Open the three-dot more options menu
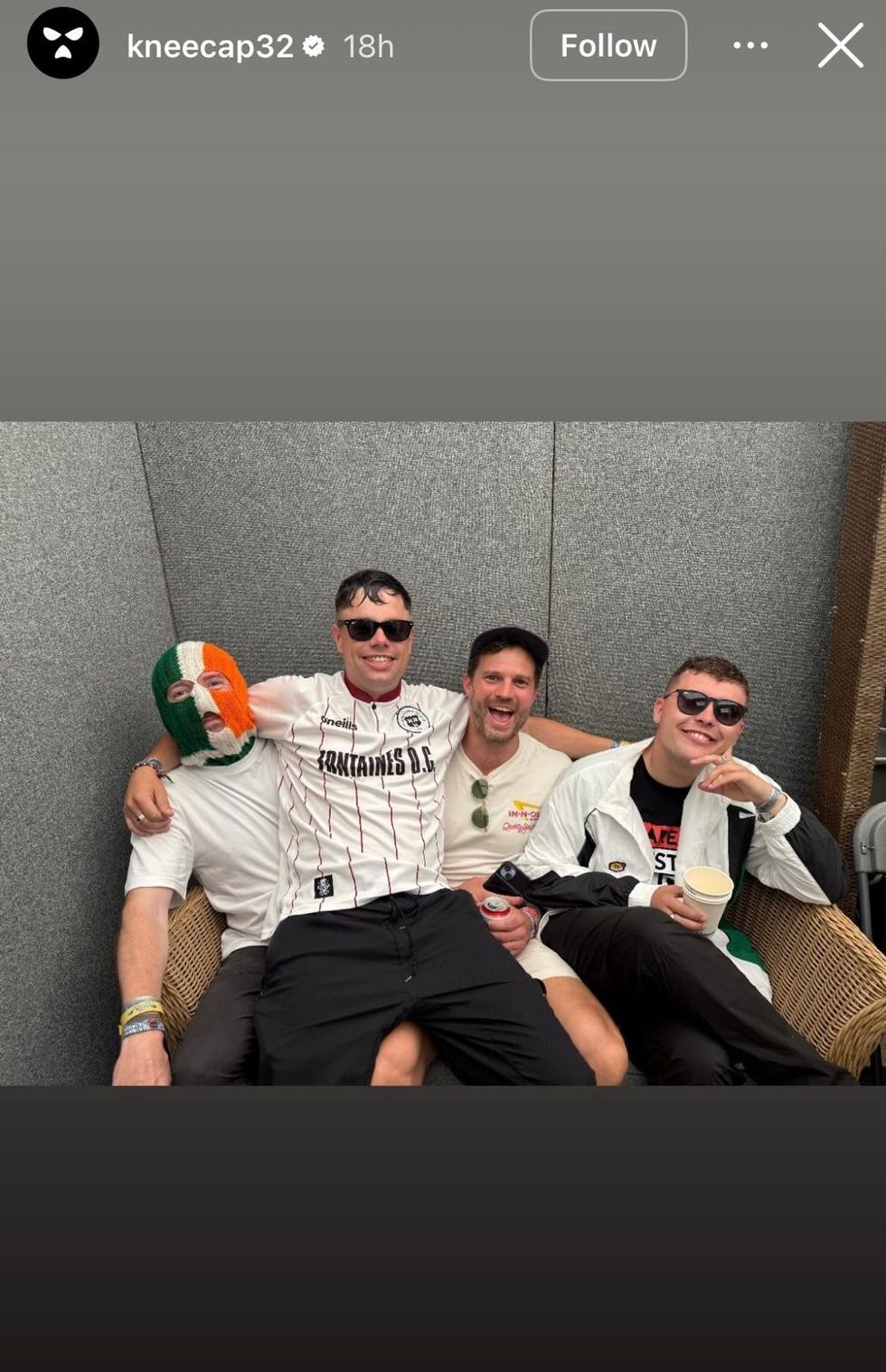Viewport: 886px width, 1372px height. click(x=749, y=45)
